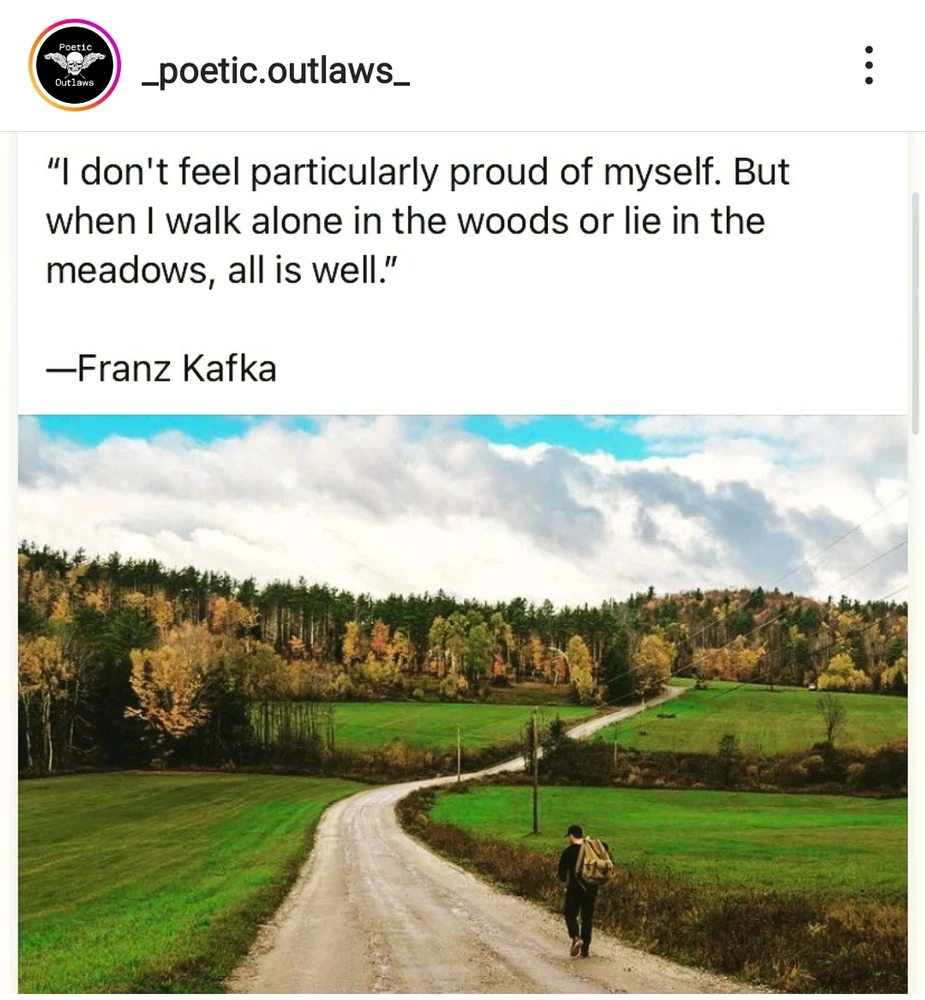925x1000 pixels.
Task: Open the _poetic.outlaws_ username profile link
Action: click(x=275, y=71)
